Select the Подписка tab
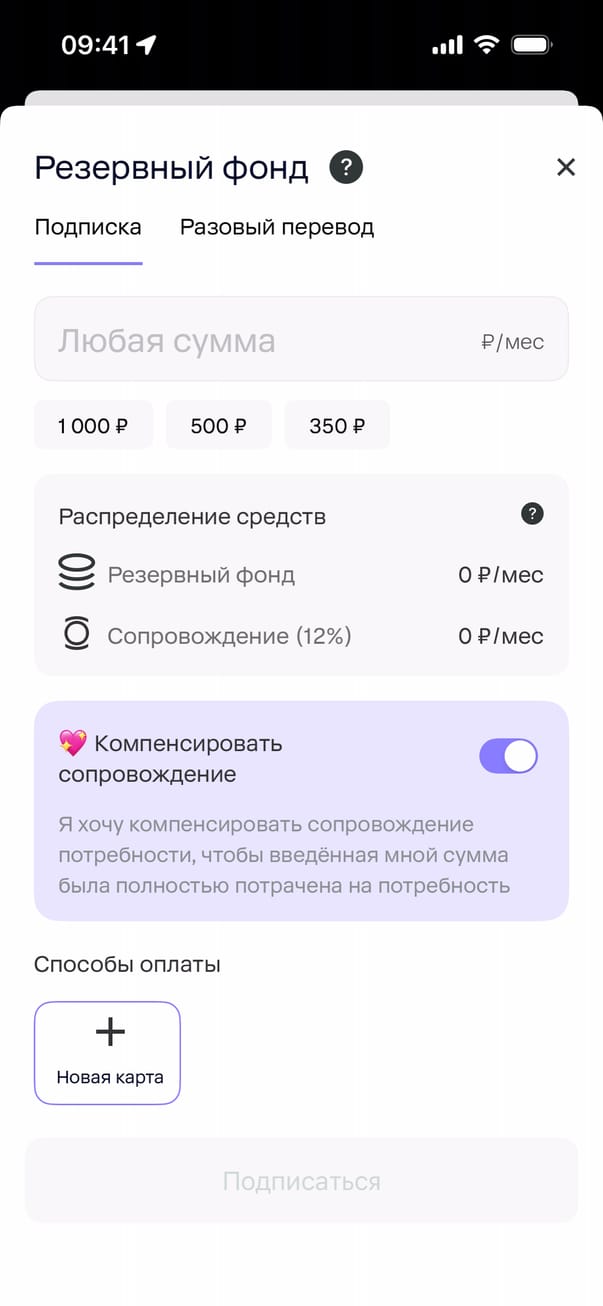Screen dimensions: 603x1306 coord(88,227)
